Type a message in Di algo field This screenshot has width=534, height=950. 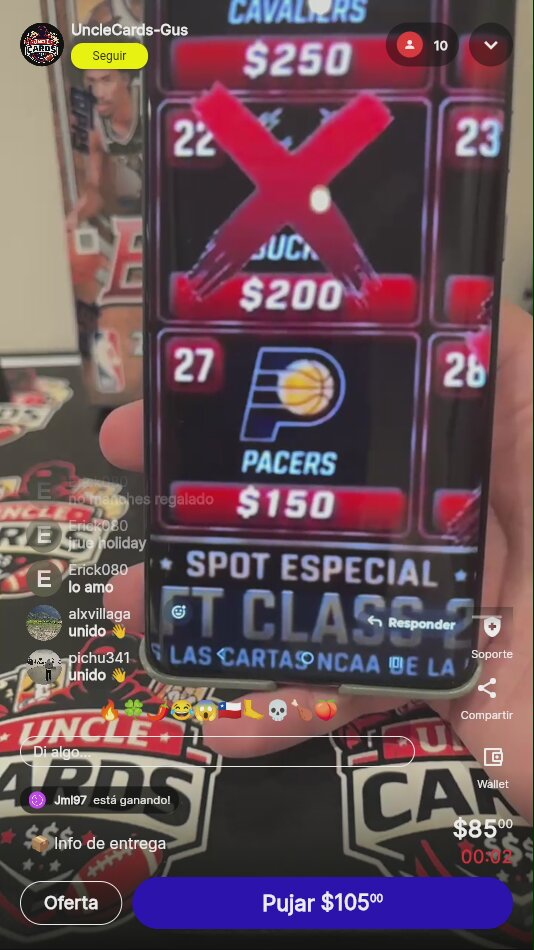[x=218, y=752]
